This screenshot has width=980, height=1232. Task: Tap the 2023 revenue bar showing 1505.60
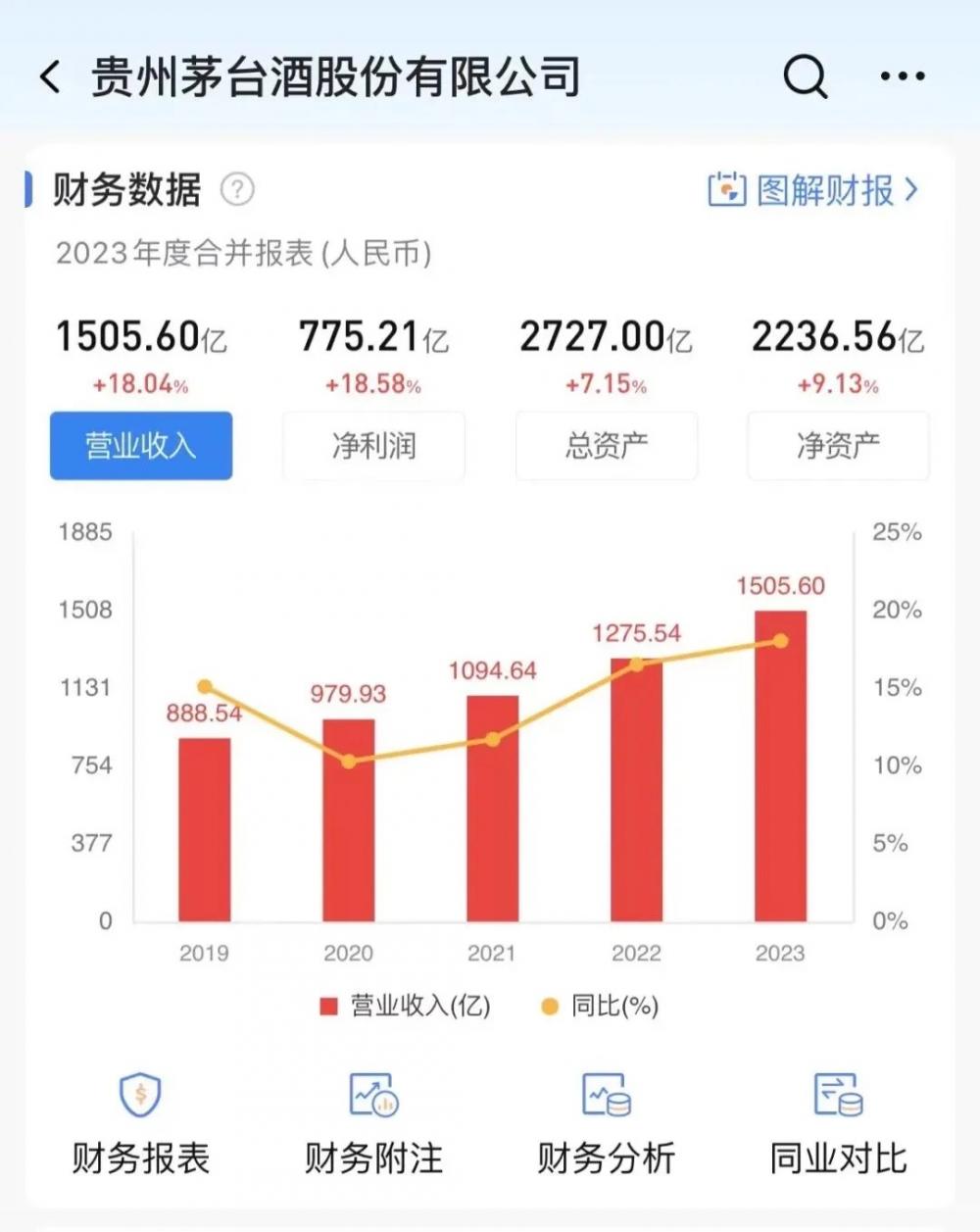pyautogui.click(x=780, y=764)
